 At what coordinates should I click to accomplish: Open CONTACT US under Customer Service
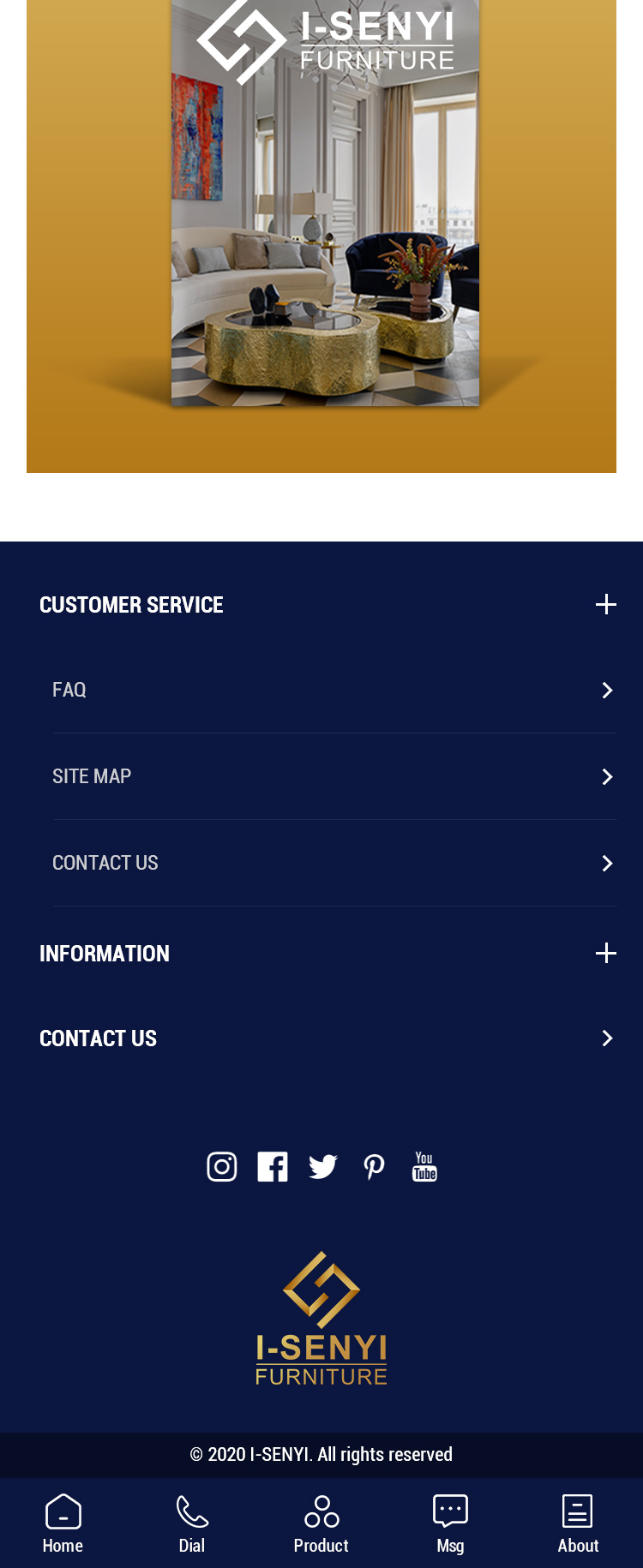[x=334, y=863]
